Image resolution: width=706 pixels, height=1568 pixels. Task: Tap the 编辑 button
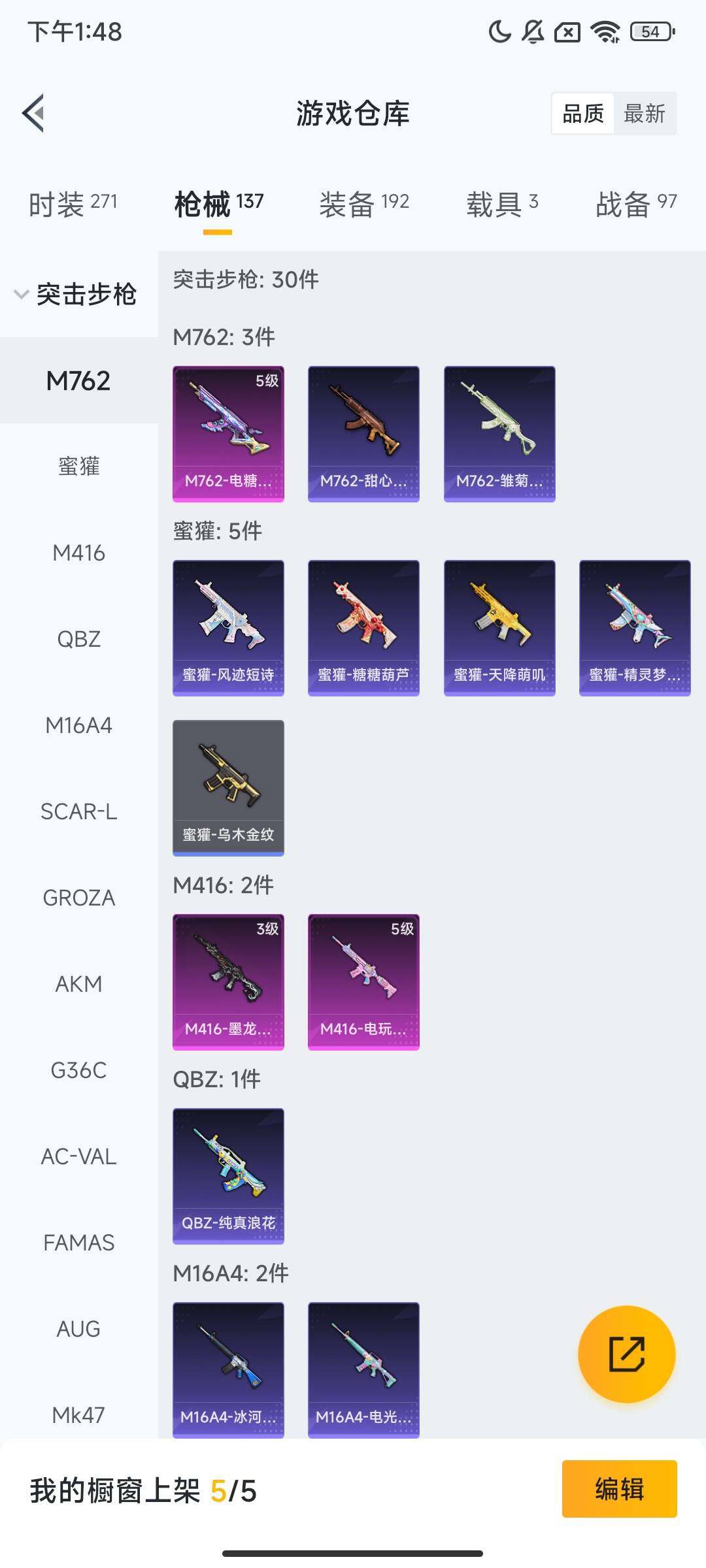[619, 1489]
